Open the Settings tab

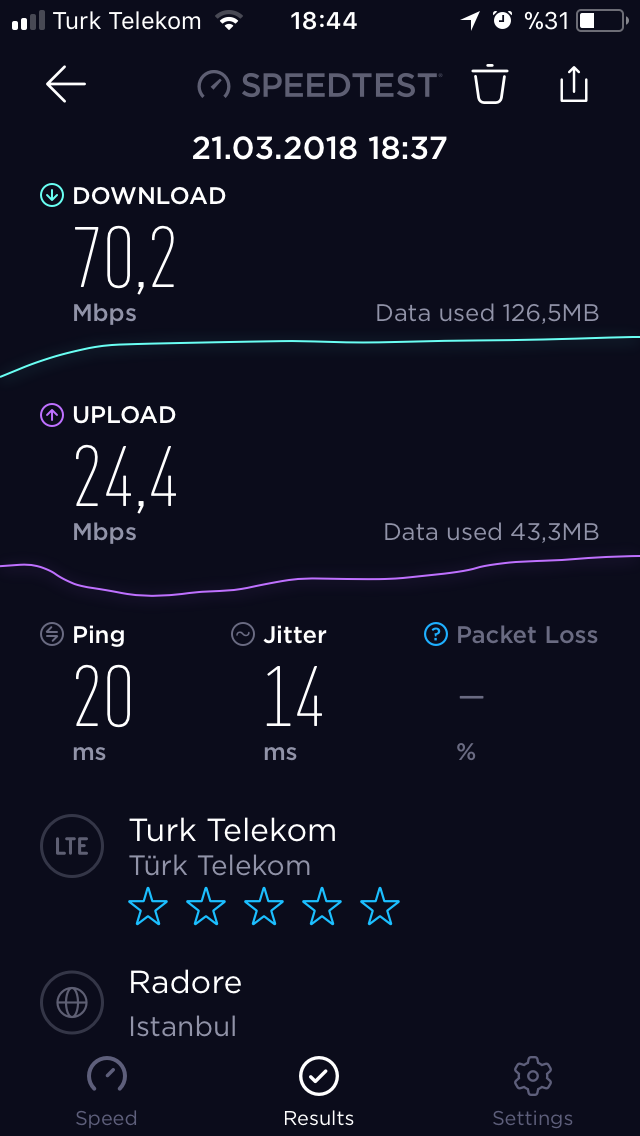pyautogui.click(x=533, y=1090)
